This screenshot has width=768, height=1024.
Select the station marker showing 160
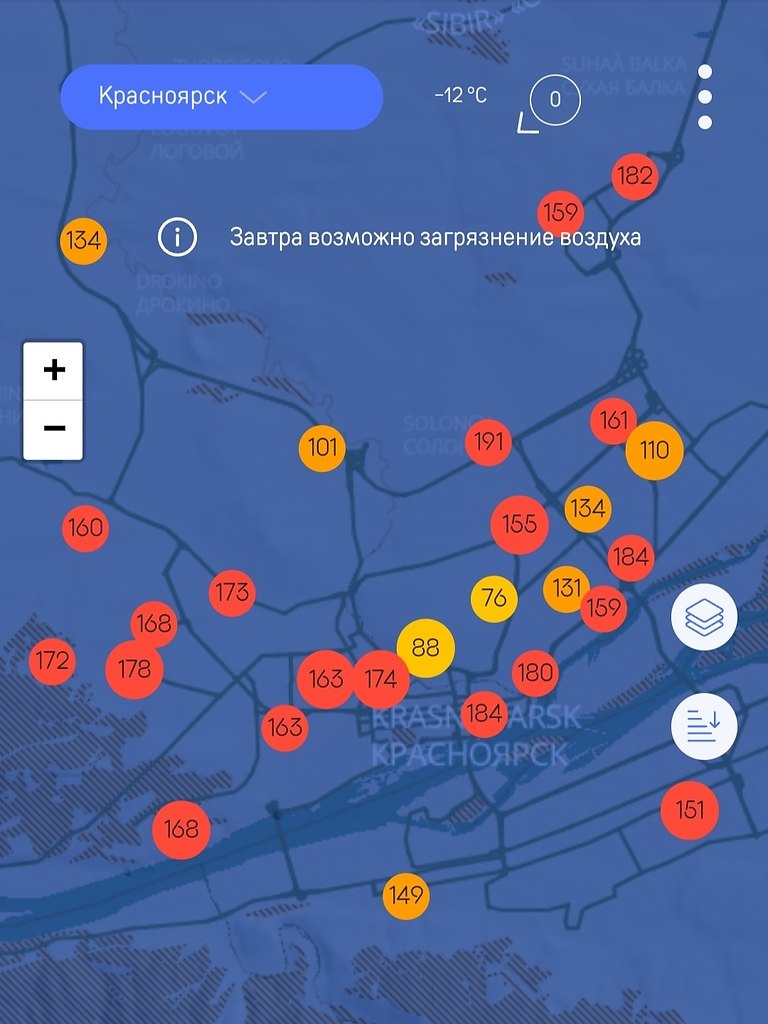pos(86,527)
